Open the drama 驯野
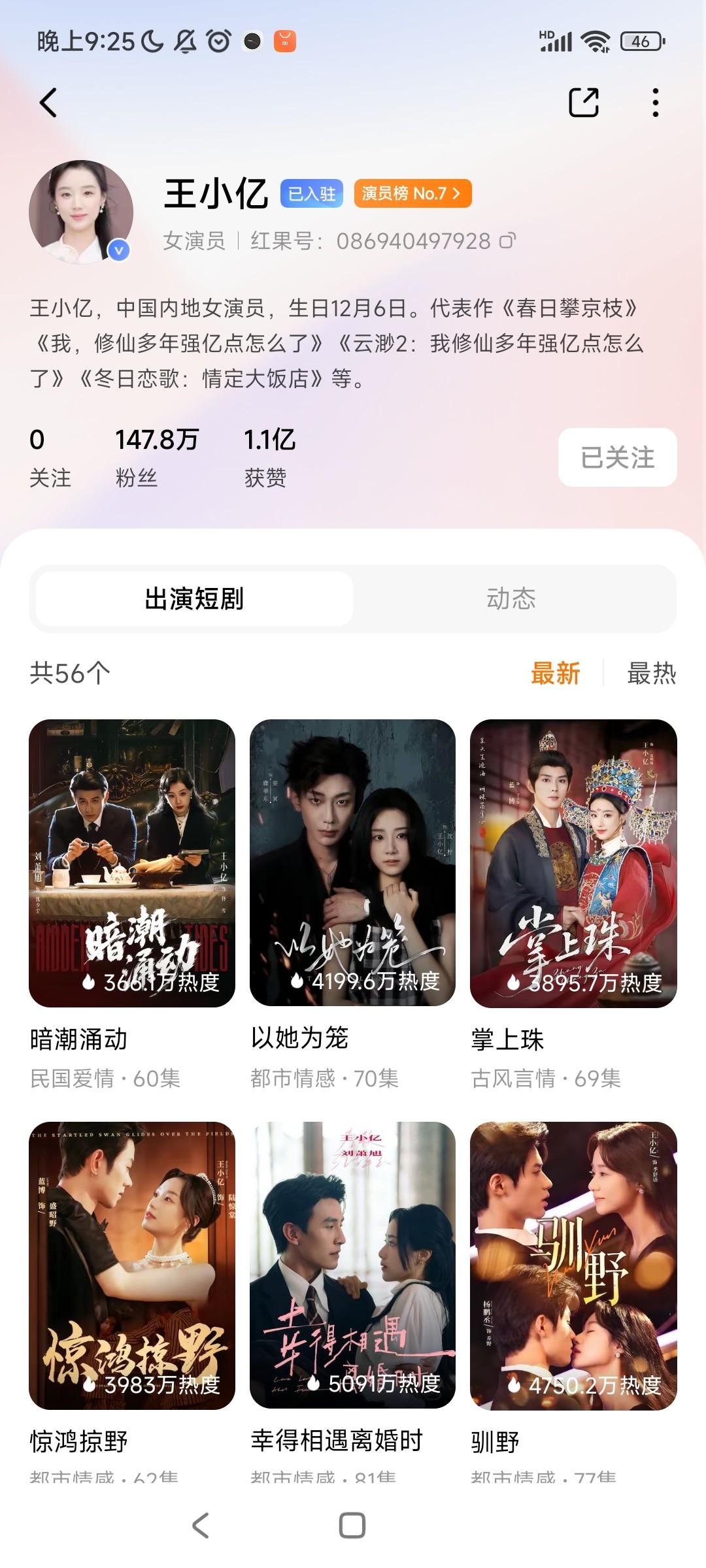The width and height of the screenshot is (706, 1568). [x=573, y=1265]
